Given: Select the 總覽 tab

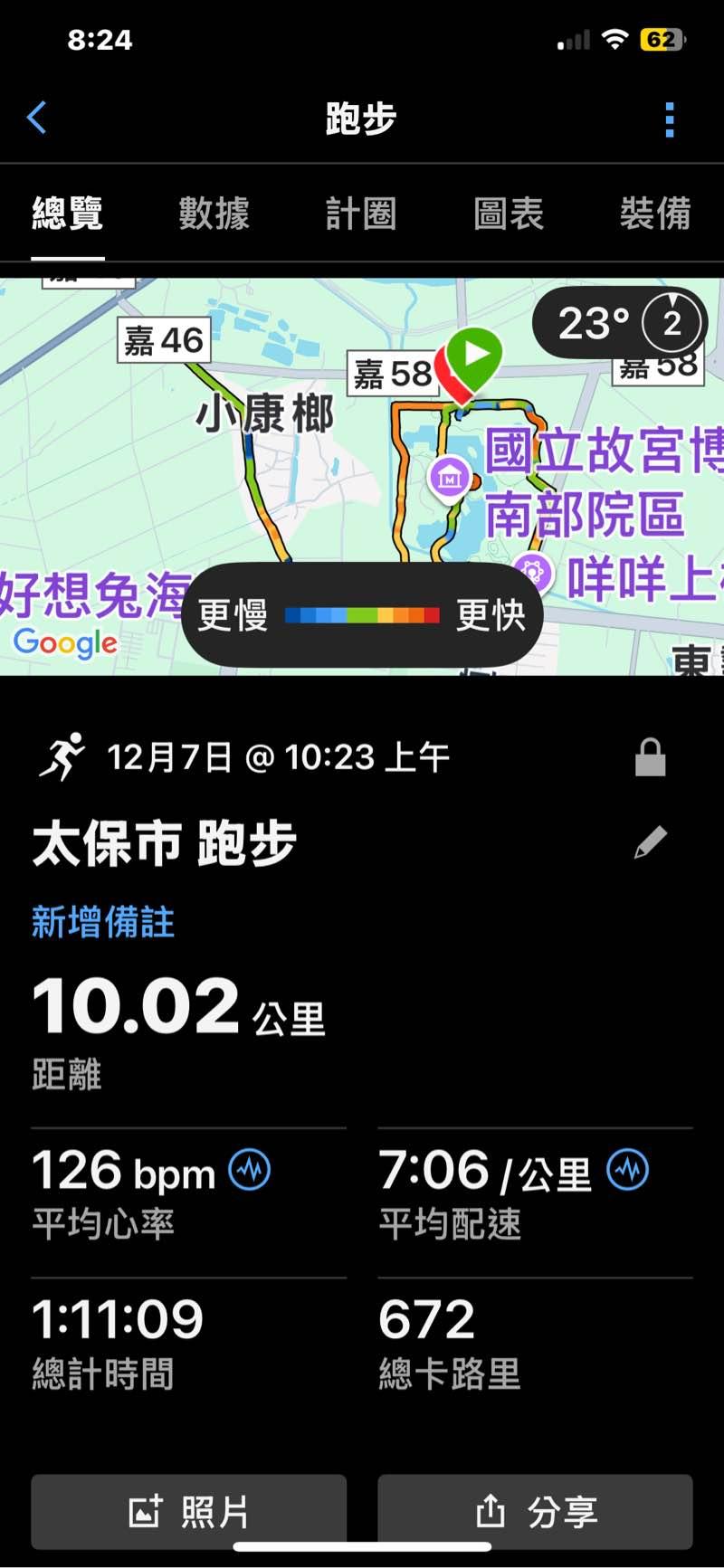Looking at the screenshot, I should click(x=68, y=214).
